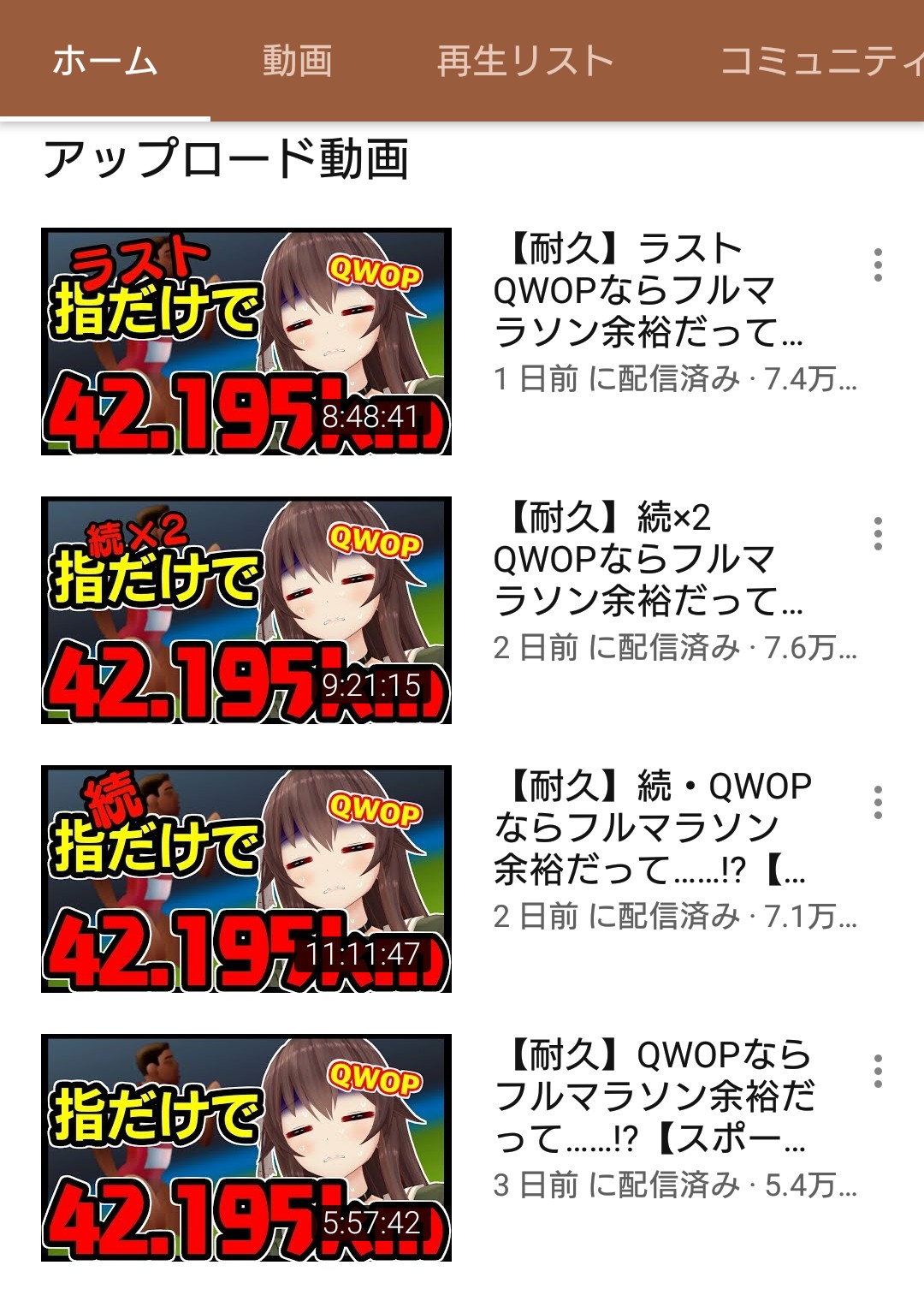Select the ホーム tab
The height and width of the screenshot is (1289, 924).
pyautogui.click(x=104, y=62)
